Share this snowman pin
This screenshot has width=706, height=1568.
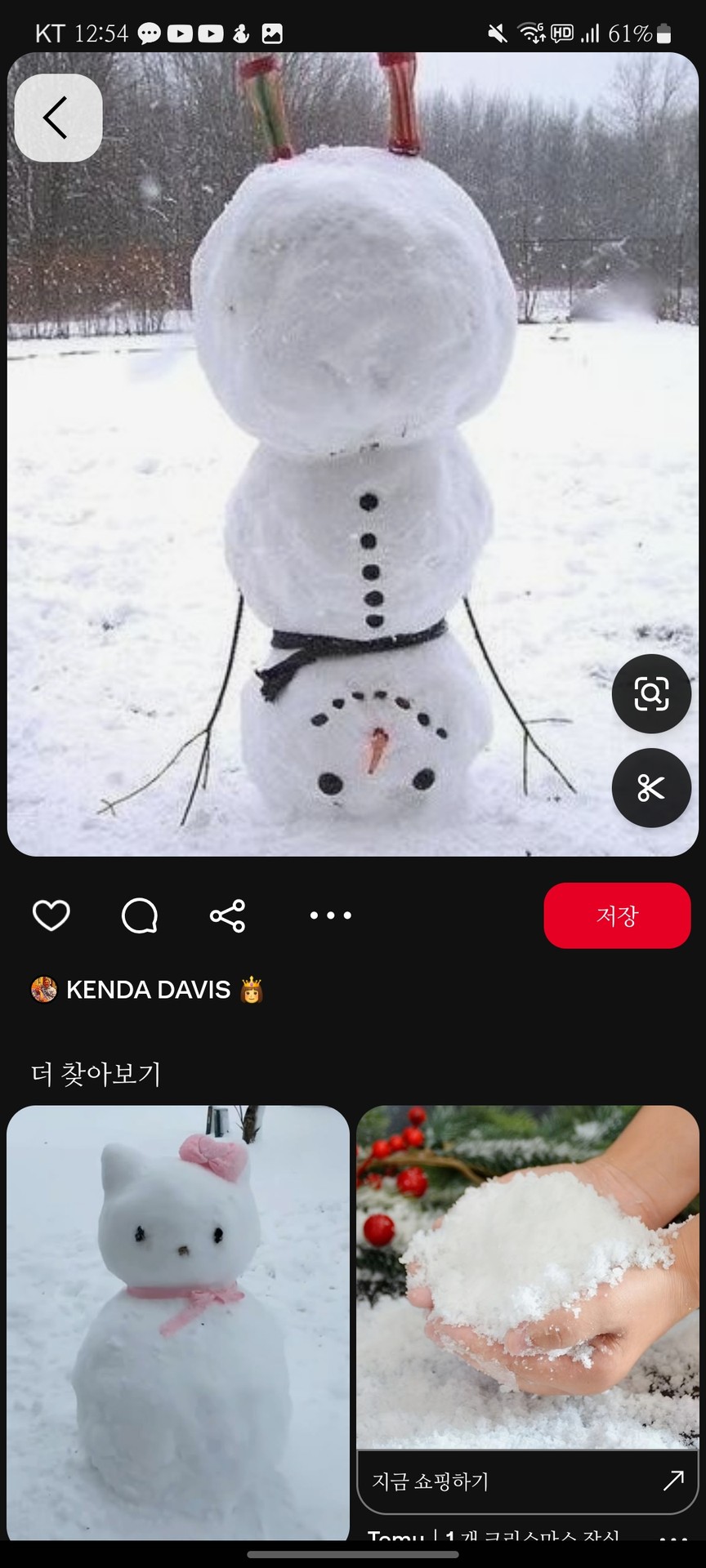pos(227,915)
